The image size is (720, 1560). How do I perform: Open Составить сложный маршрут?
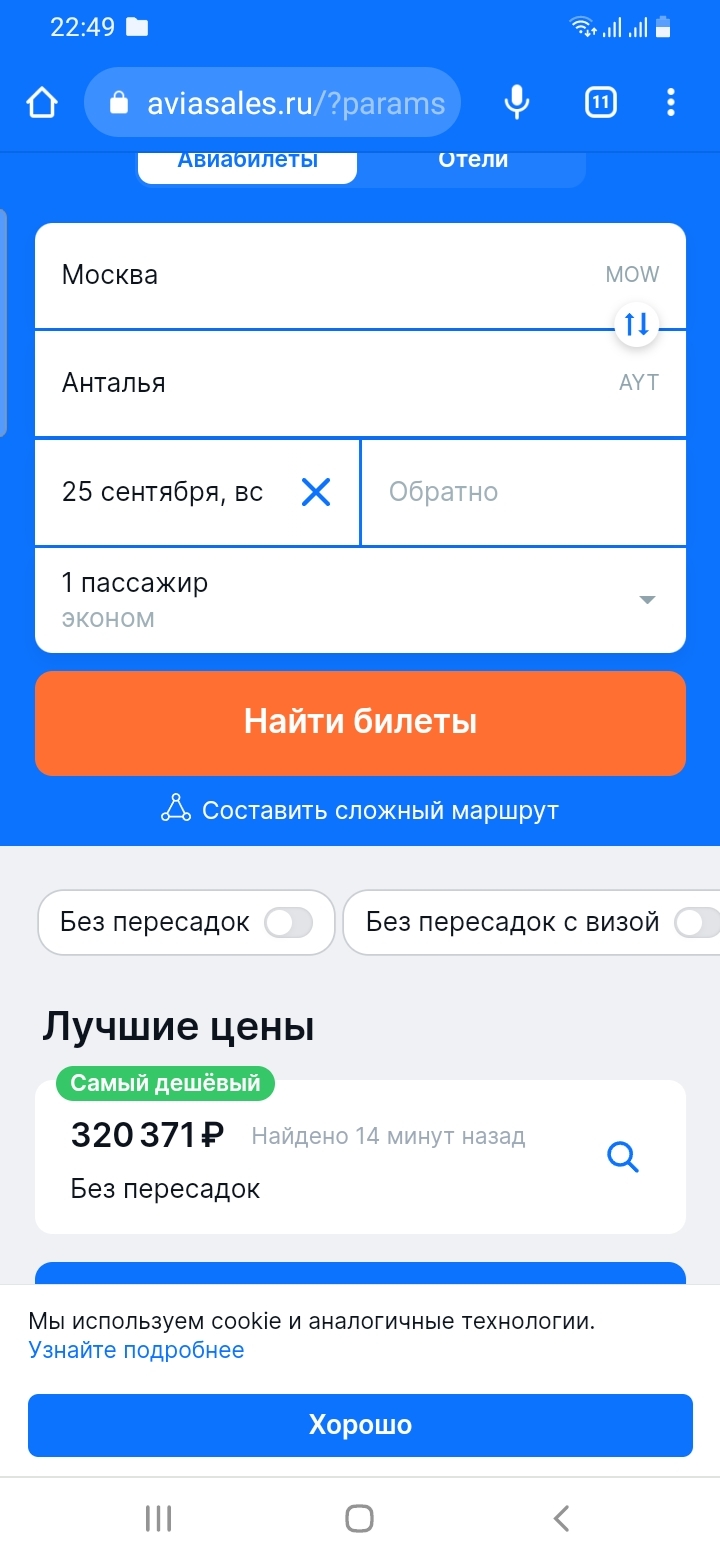click(x=360, y=810)
